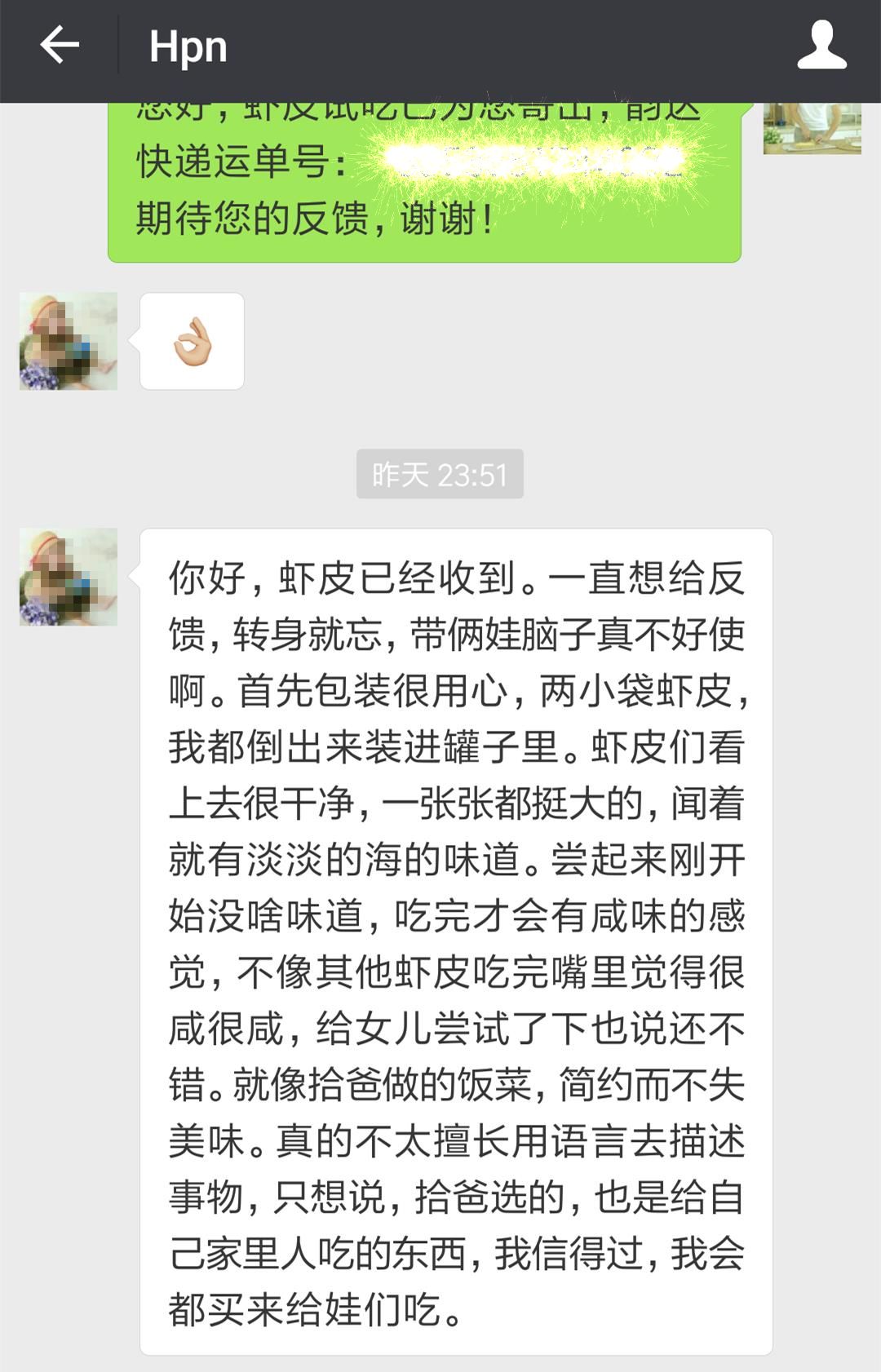Go back from the Hpn chat
The image size is (881, 1372).
coord(60,45)
